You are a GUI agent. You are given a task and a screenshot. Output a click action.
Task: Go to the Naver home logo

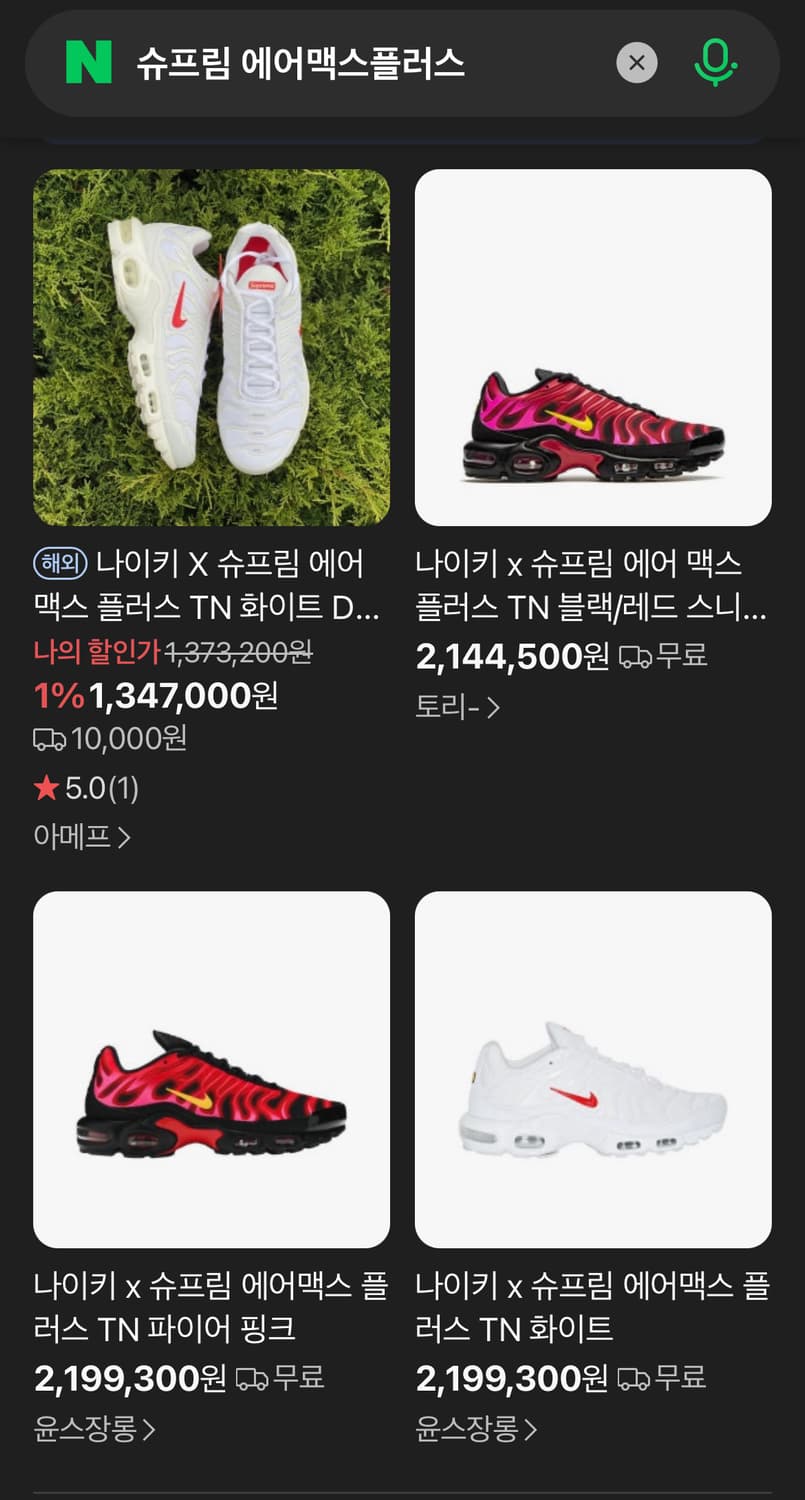89,64
